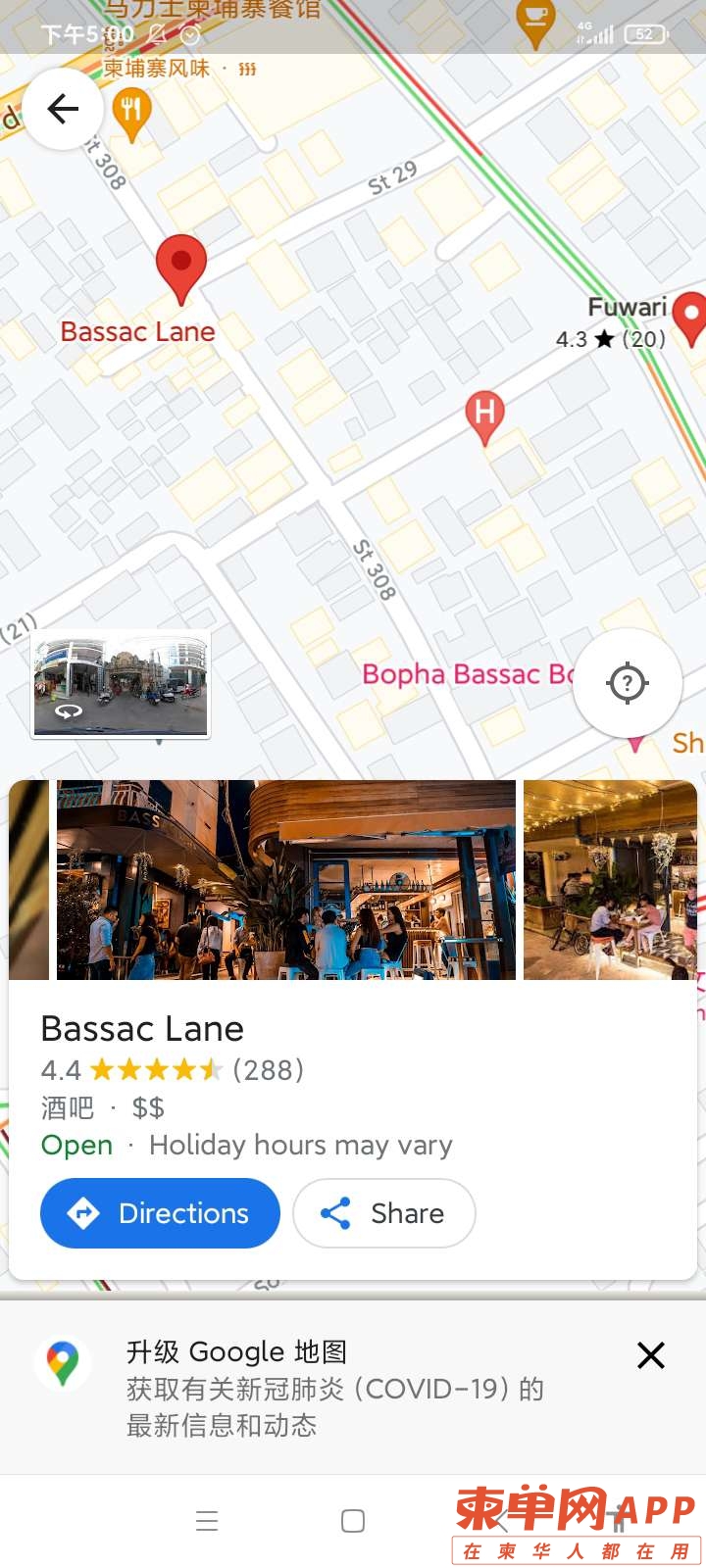Open the large Bassac Lane bar photo
The image size is (706, 1568).
click(285, 880)
